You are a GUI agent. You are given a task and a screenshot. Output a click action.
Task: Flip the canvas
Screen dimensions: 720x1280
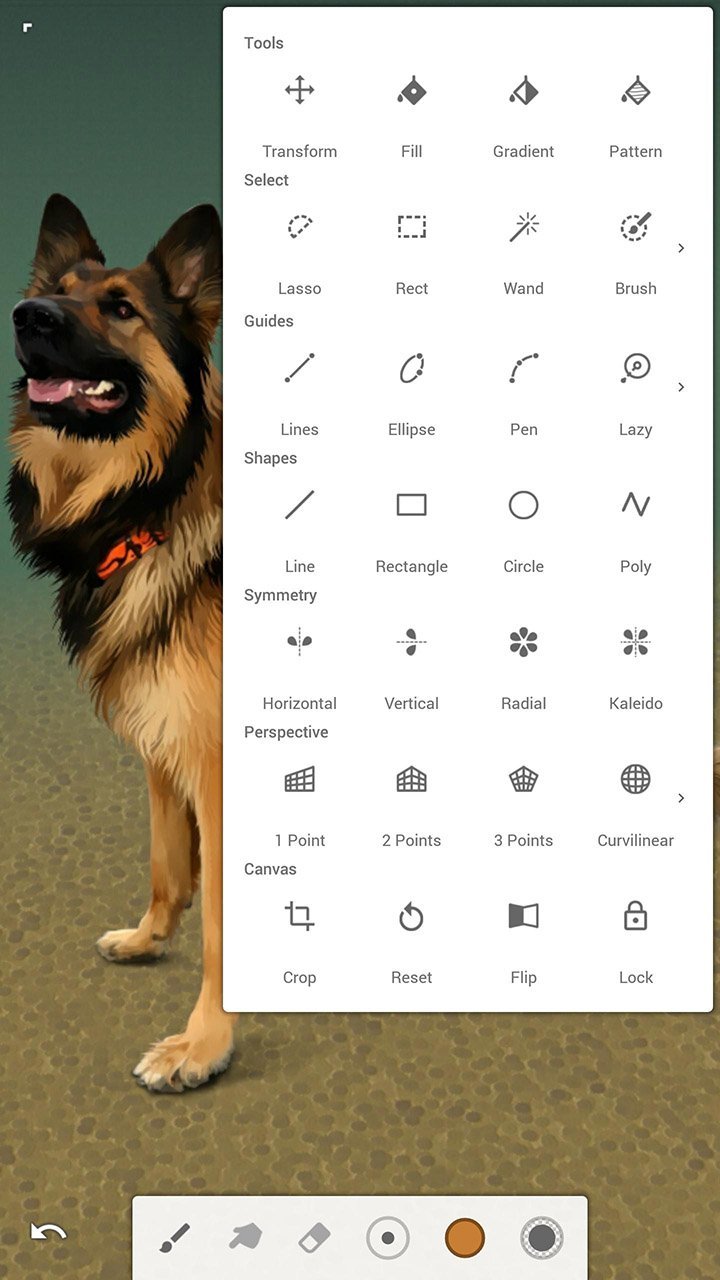click(523, 916)
